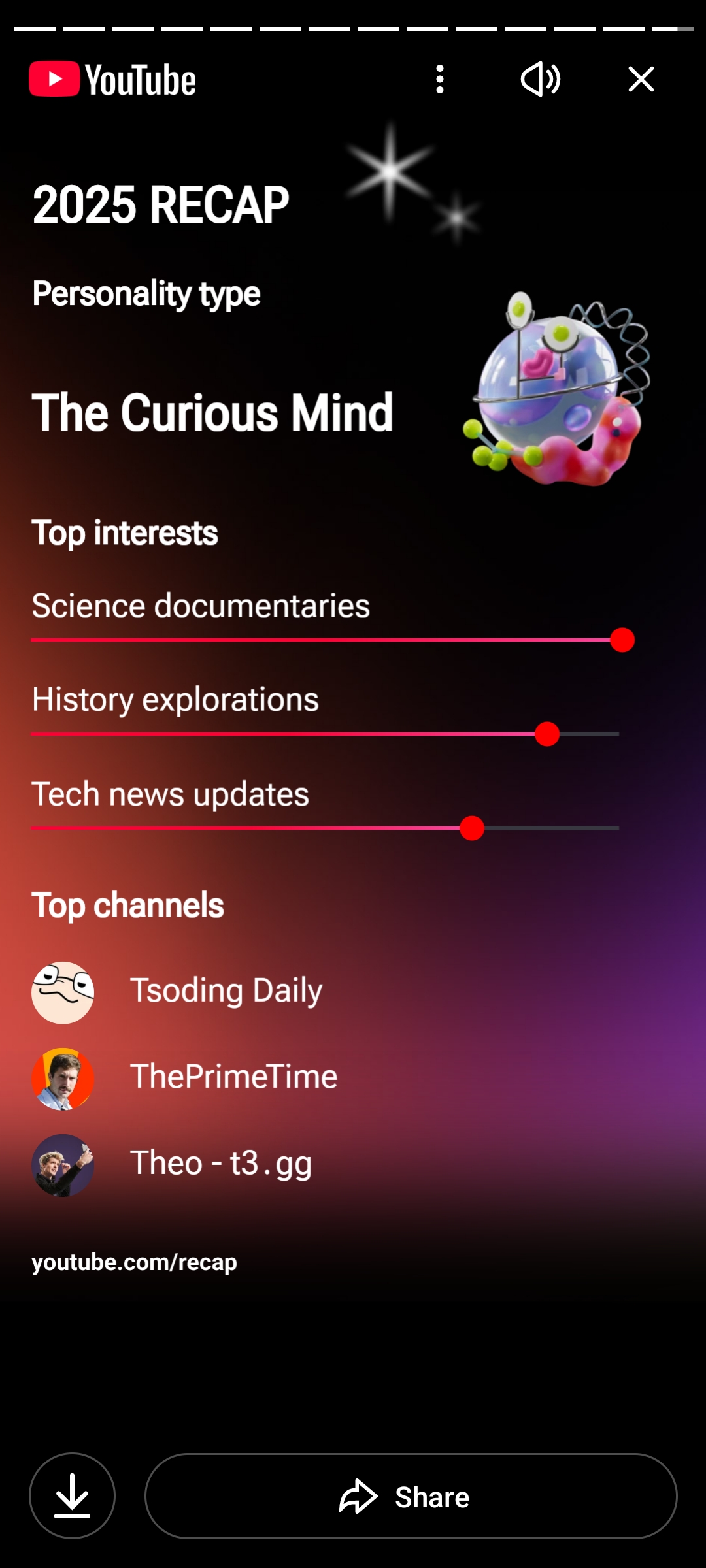Close the 2025 Recap story
706x1568 pixels.
point(641,79)
